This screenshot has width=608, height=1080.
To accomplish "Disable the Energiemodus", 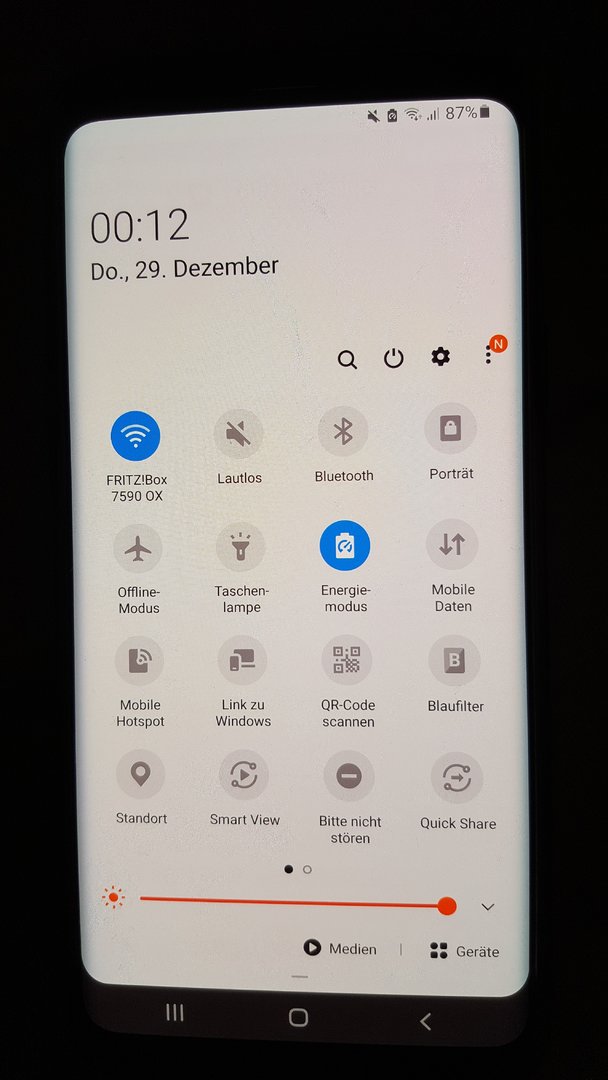I will (x=345, y=546).
